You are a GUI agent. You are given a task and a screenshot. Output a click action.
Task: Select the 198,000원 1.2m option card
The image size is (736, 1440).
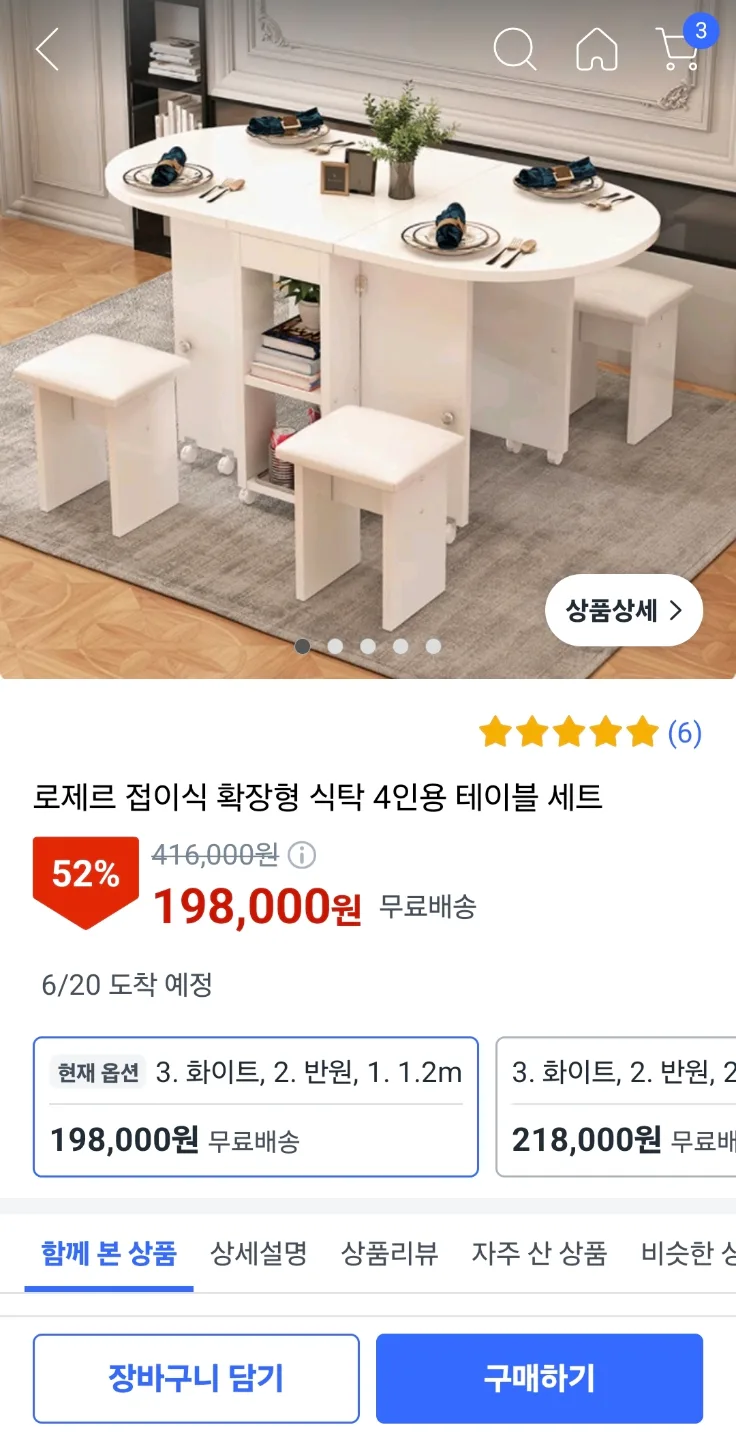256,1107
